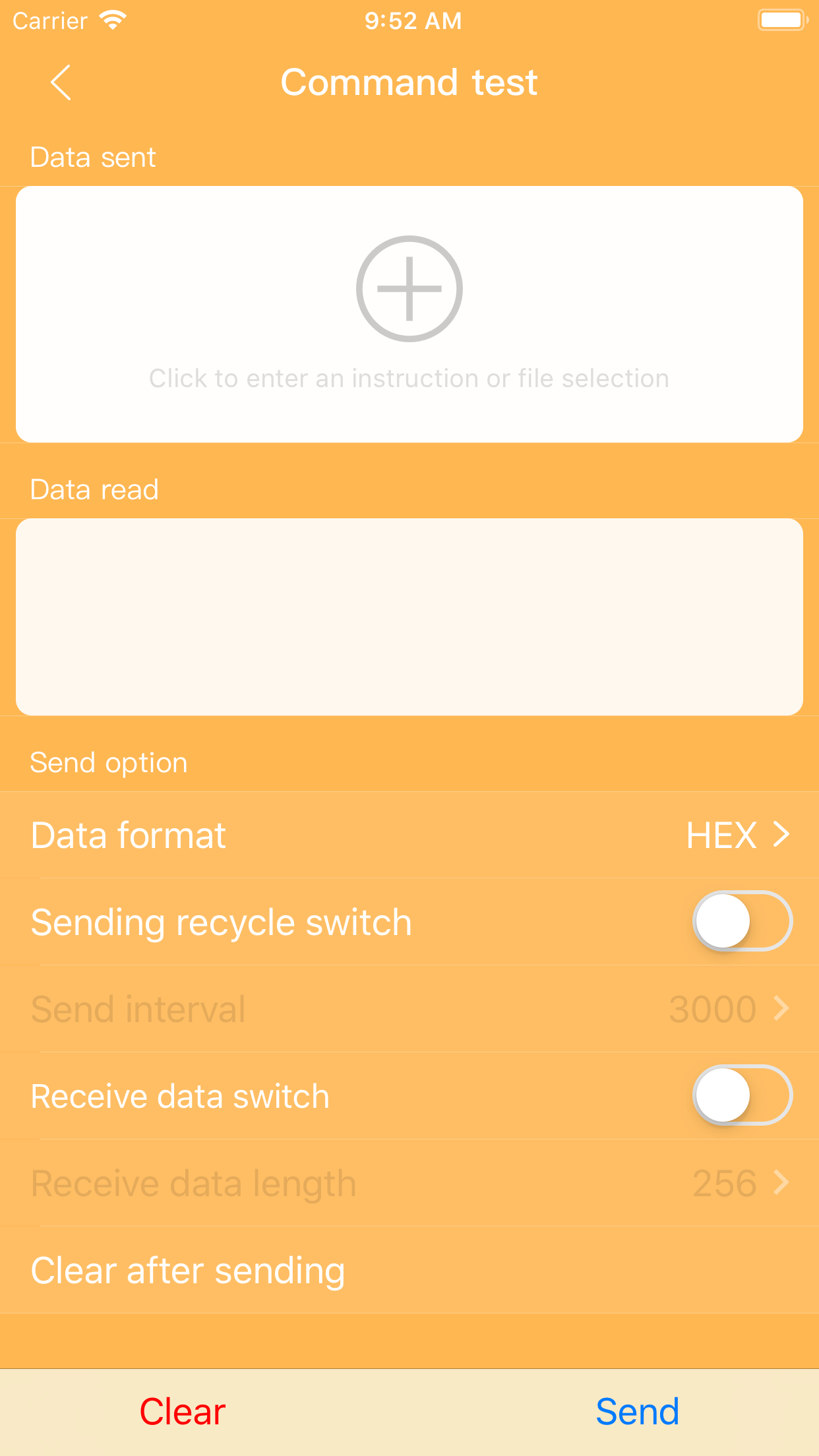The image size is (819, 1456).
Task: Select the Send option section header
Action: [107, 762]
